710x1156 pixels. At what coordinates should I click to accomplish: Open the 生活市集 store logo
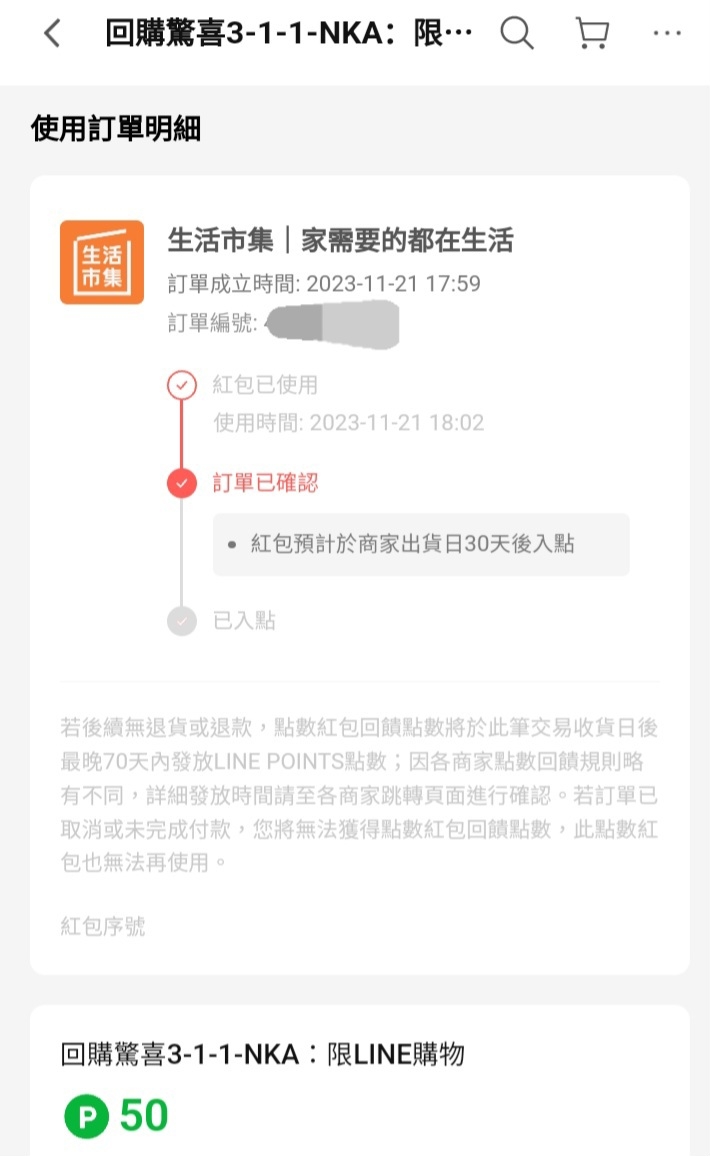[101, 262]
